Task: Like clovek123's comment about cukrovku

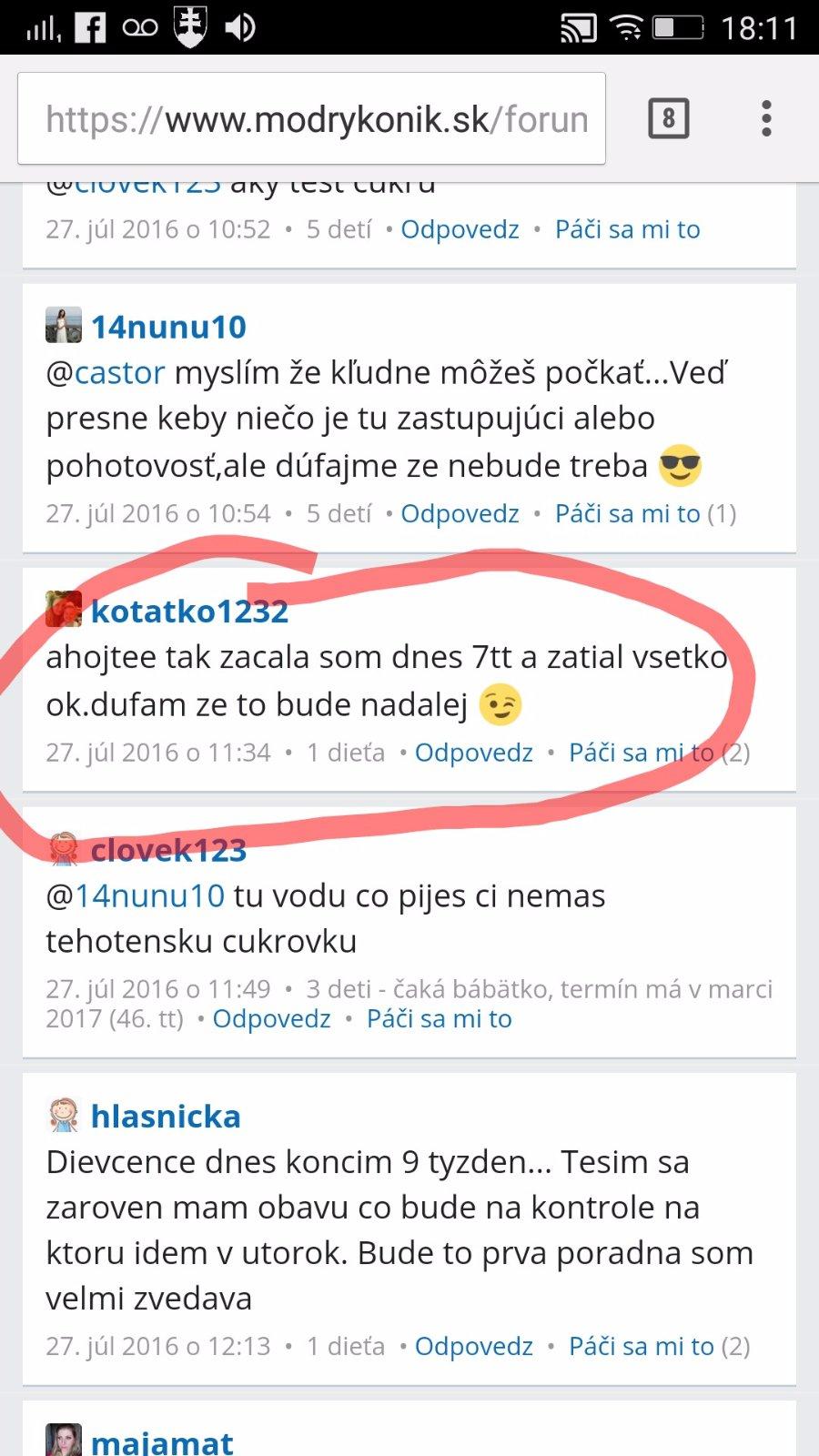Action: 439,1019
